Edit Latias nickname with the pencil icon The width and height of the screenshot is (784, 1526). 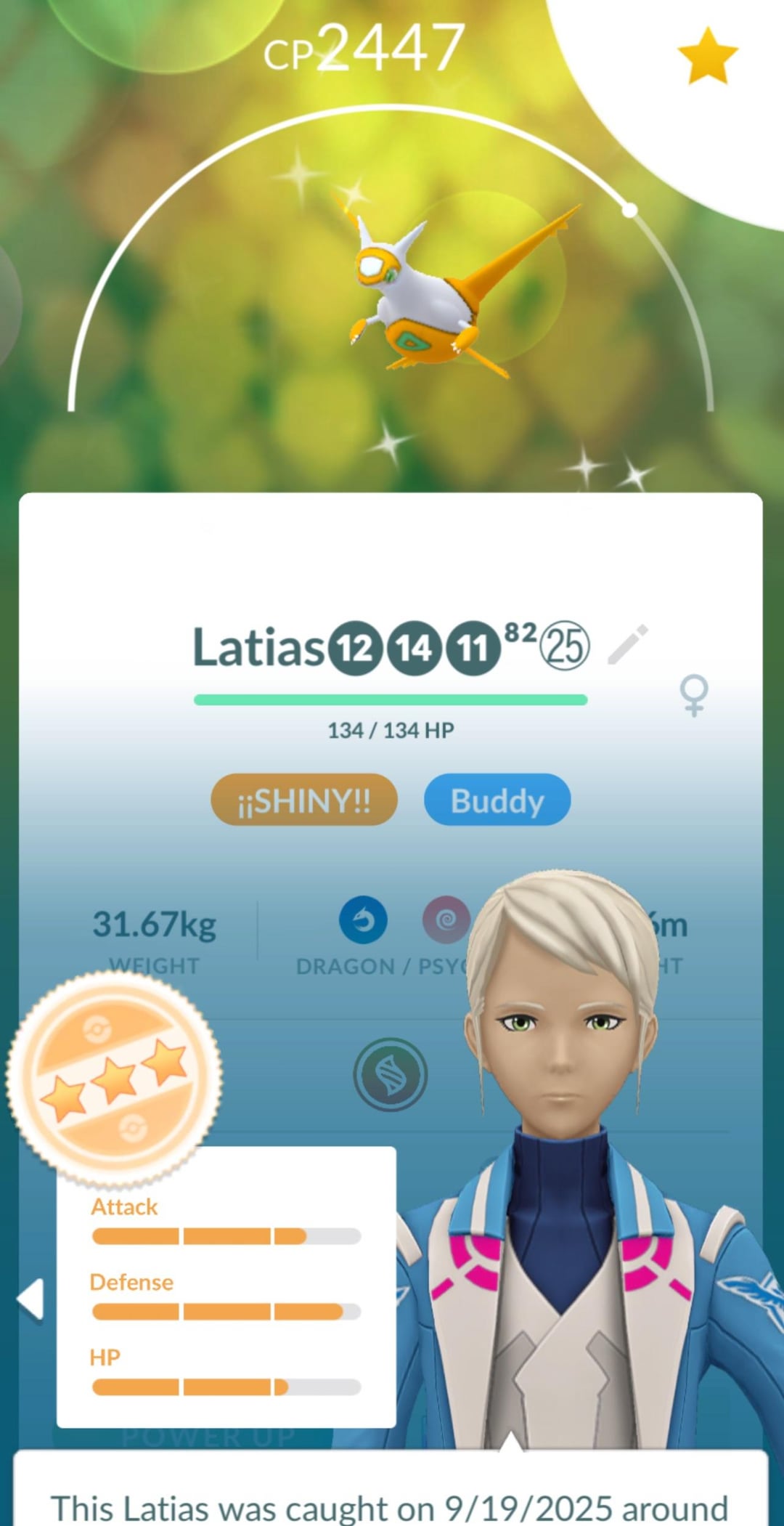pyautogui.click(x=627, y=644)
